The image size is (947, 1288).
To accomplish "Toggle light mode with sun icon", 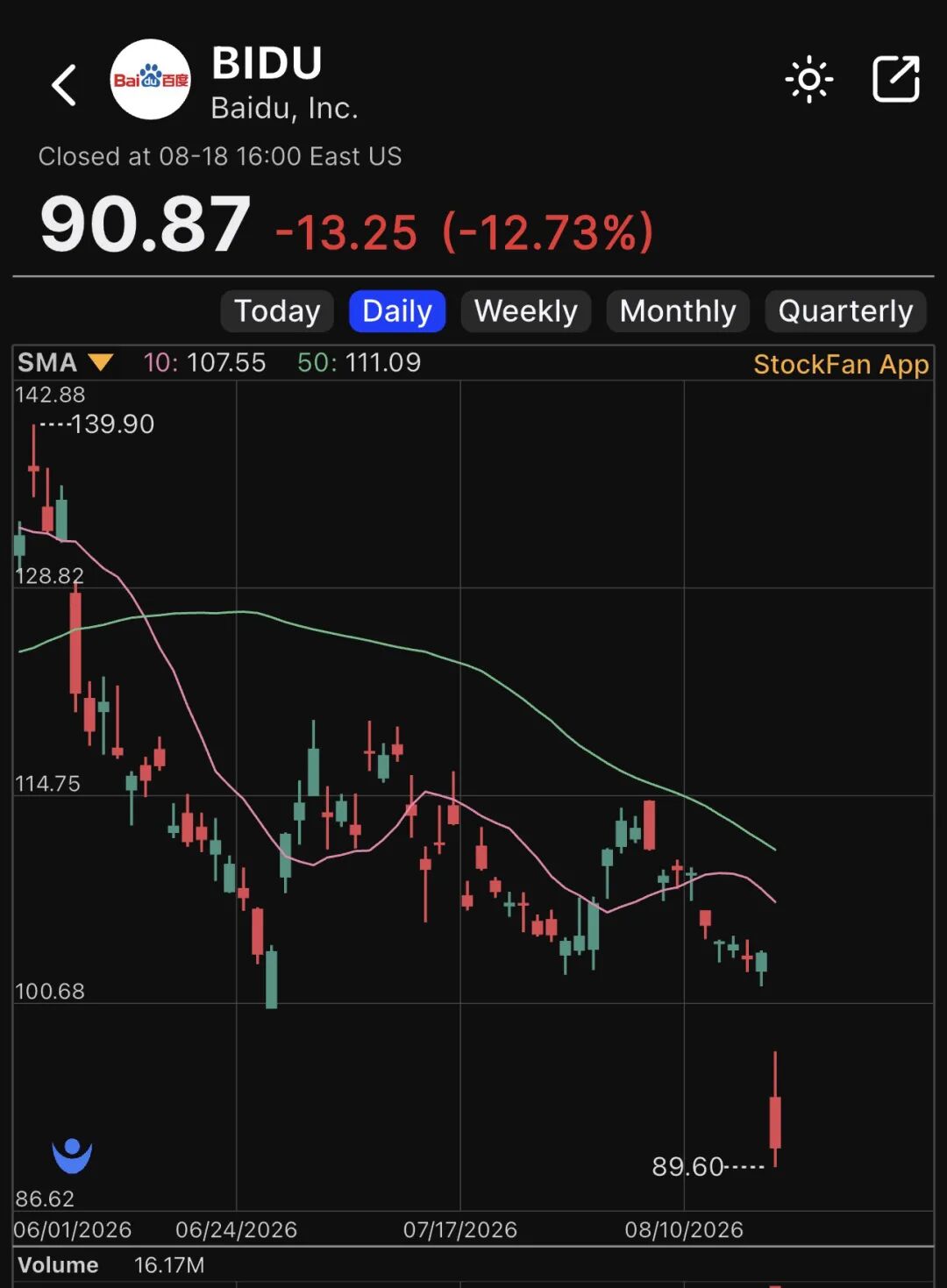I will pos(808,80).
